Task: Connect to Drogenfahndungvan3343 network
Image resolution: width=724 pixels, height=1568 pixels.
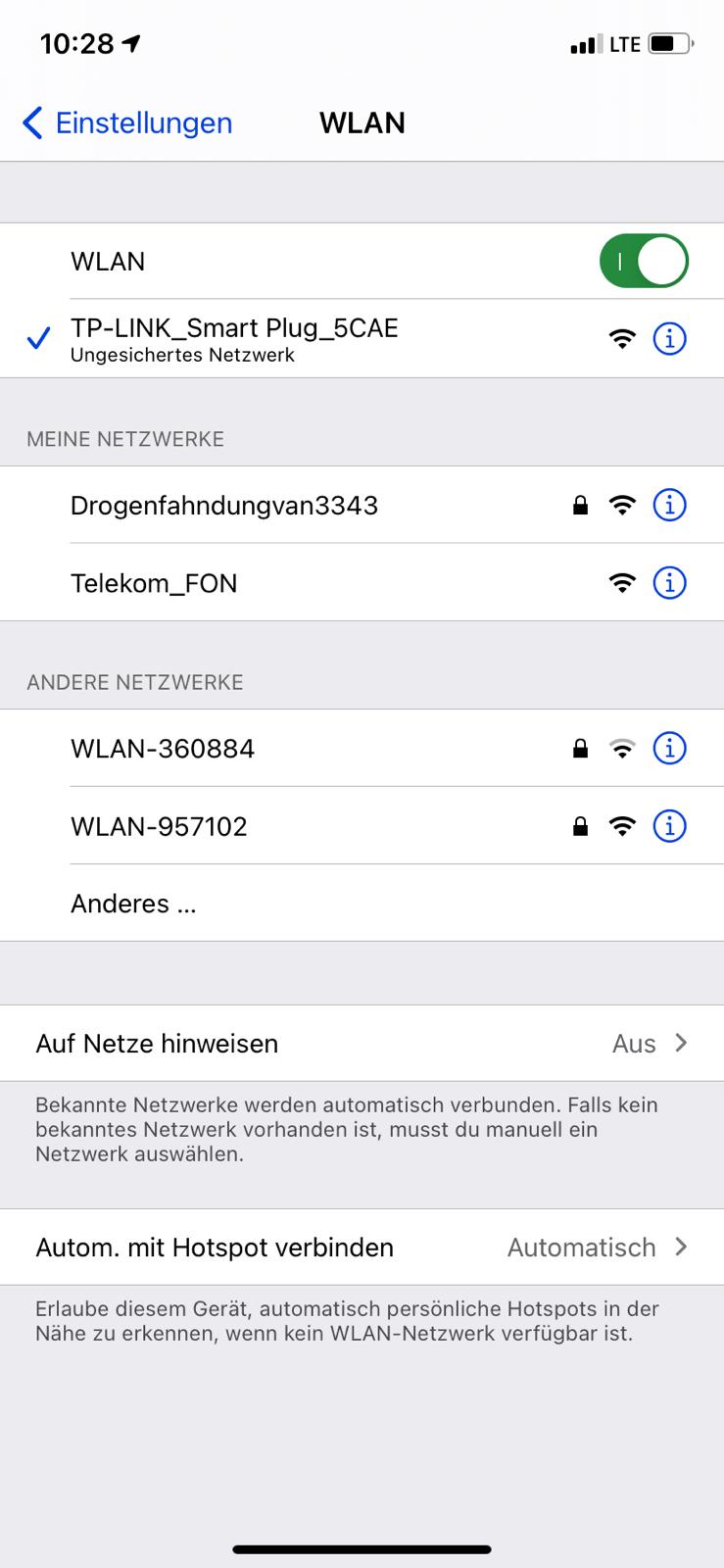Action: tap(224, 506)
